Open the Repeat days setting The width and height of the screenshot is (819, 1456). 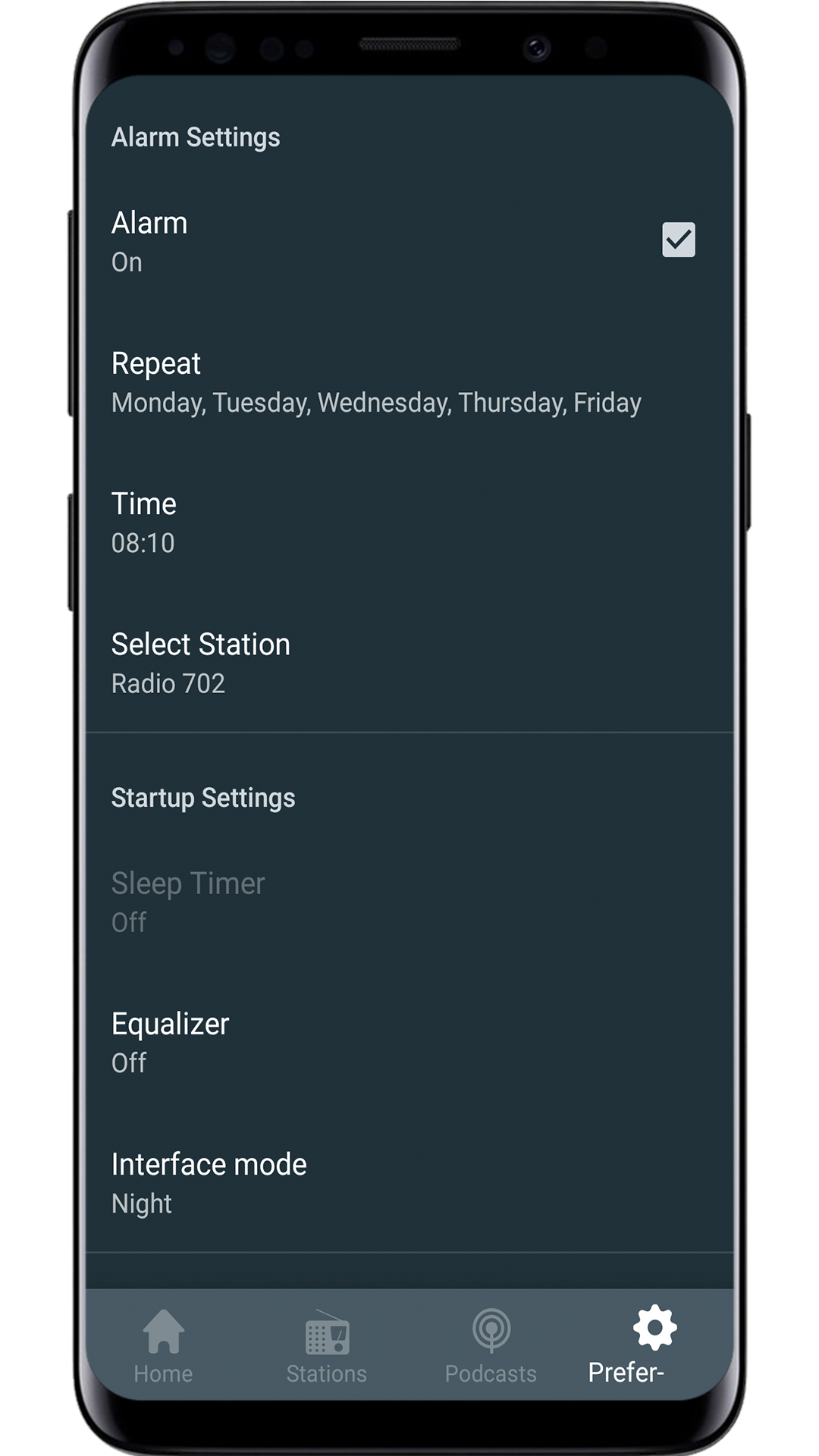375,383
